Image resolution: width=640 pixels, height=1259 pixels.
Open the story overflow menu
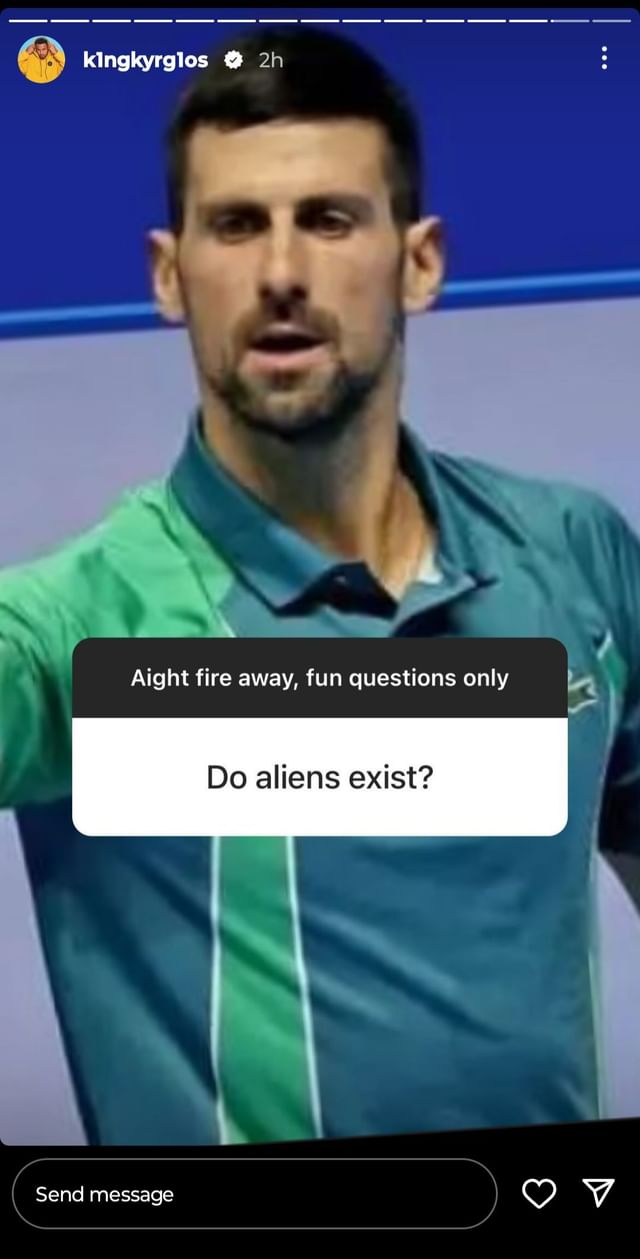pos(604,59)
